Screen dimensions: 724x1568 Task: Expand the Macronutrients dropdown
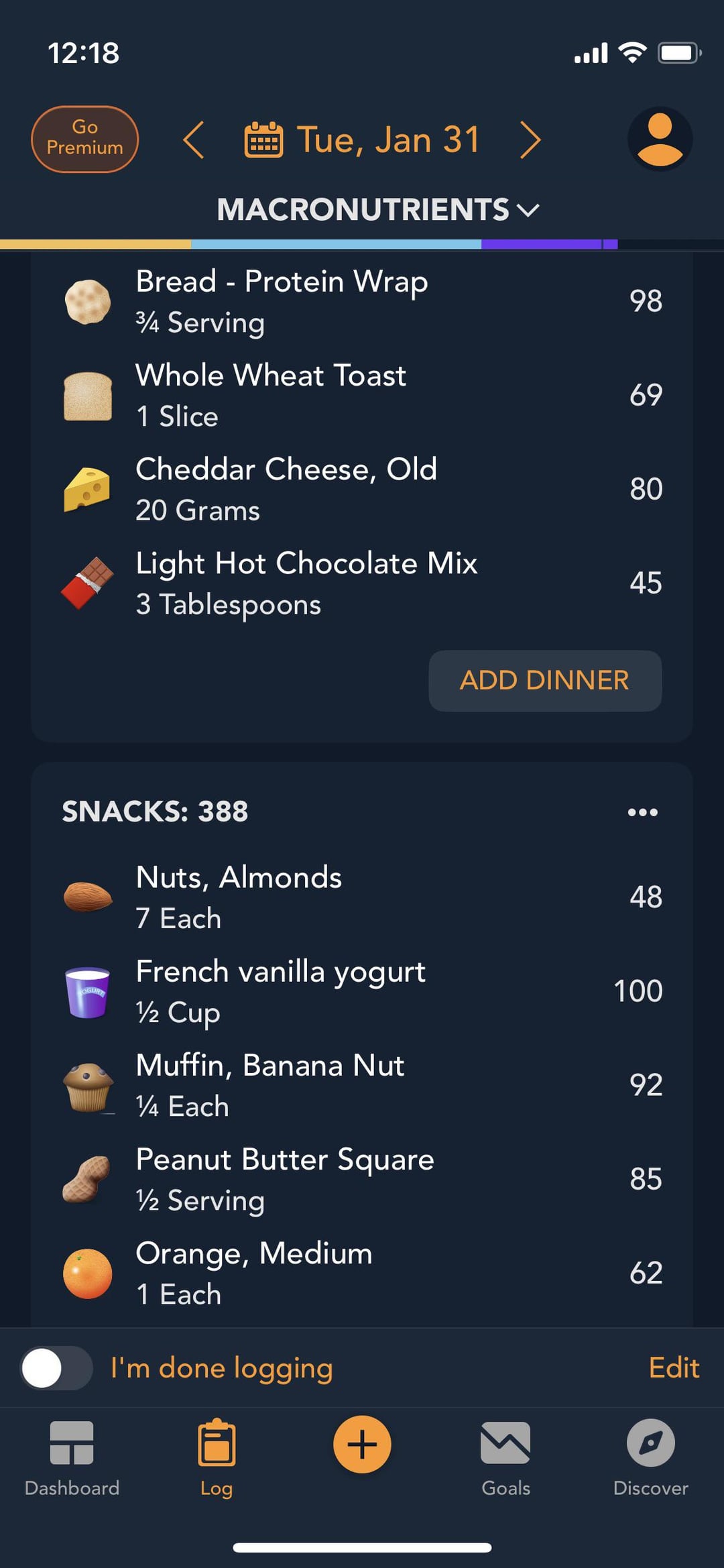click(x=377, y=209)
